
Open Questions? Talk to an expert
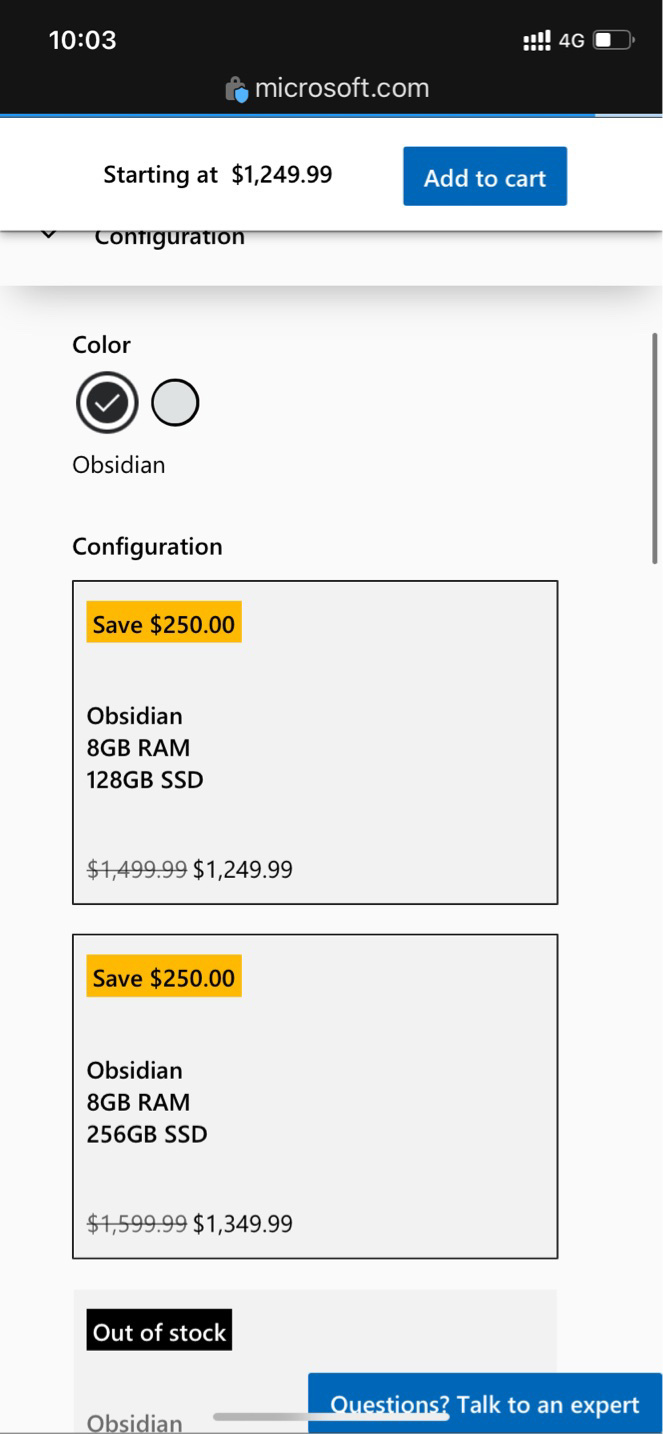[485, 1404]
